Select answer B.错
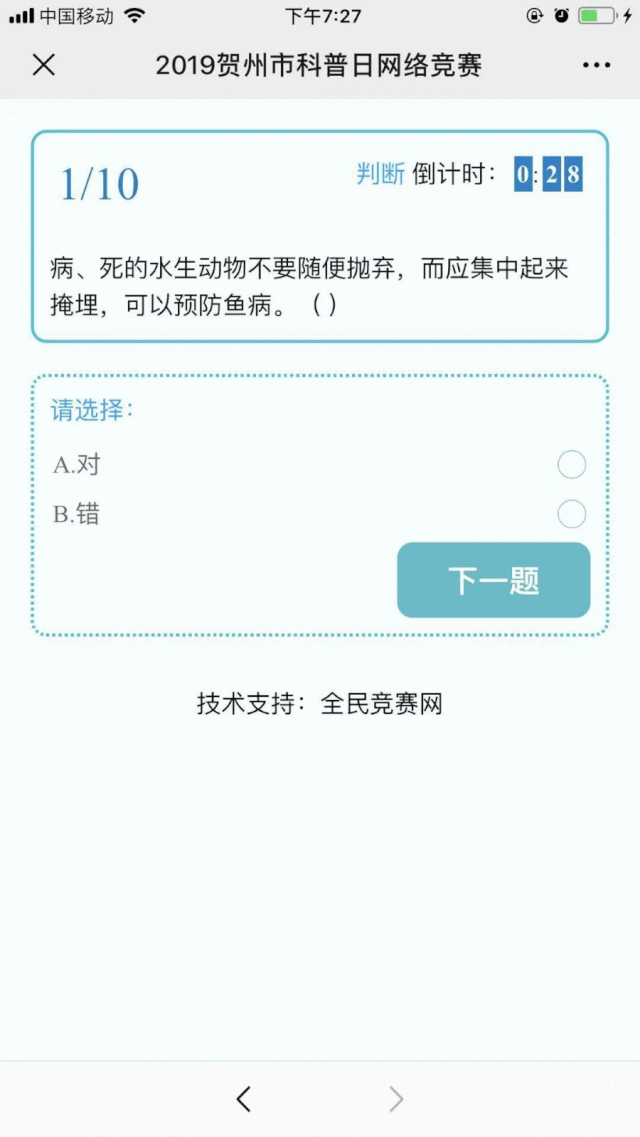This screenshot has height=1137, width=640. tap(571, 515)
